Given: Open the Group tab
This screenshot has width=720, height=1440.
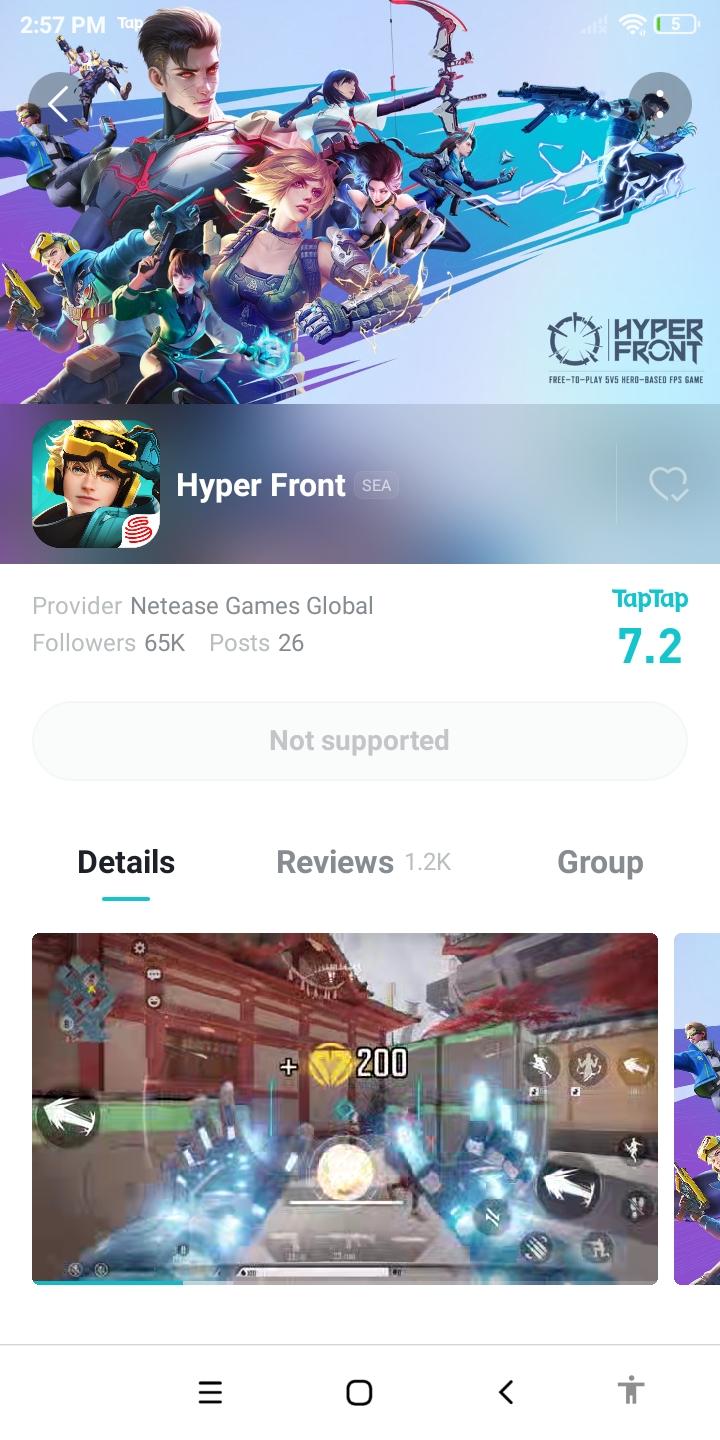Looking at the screenshot, I should click(599, 861).
